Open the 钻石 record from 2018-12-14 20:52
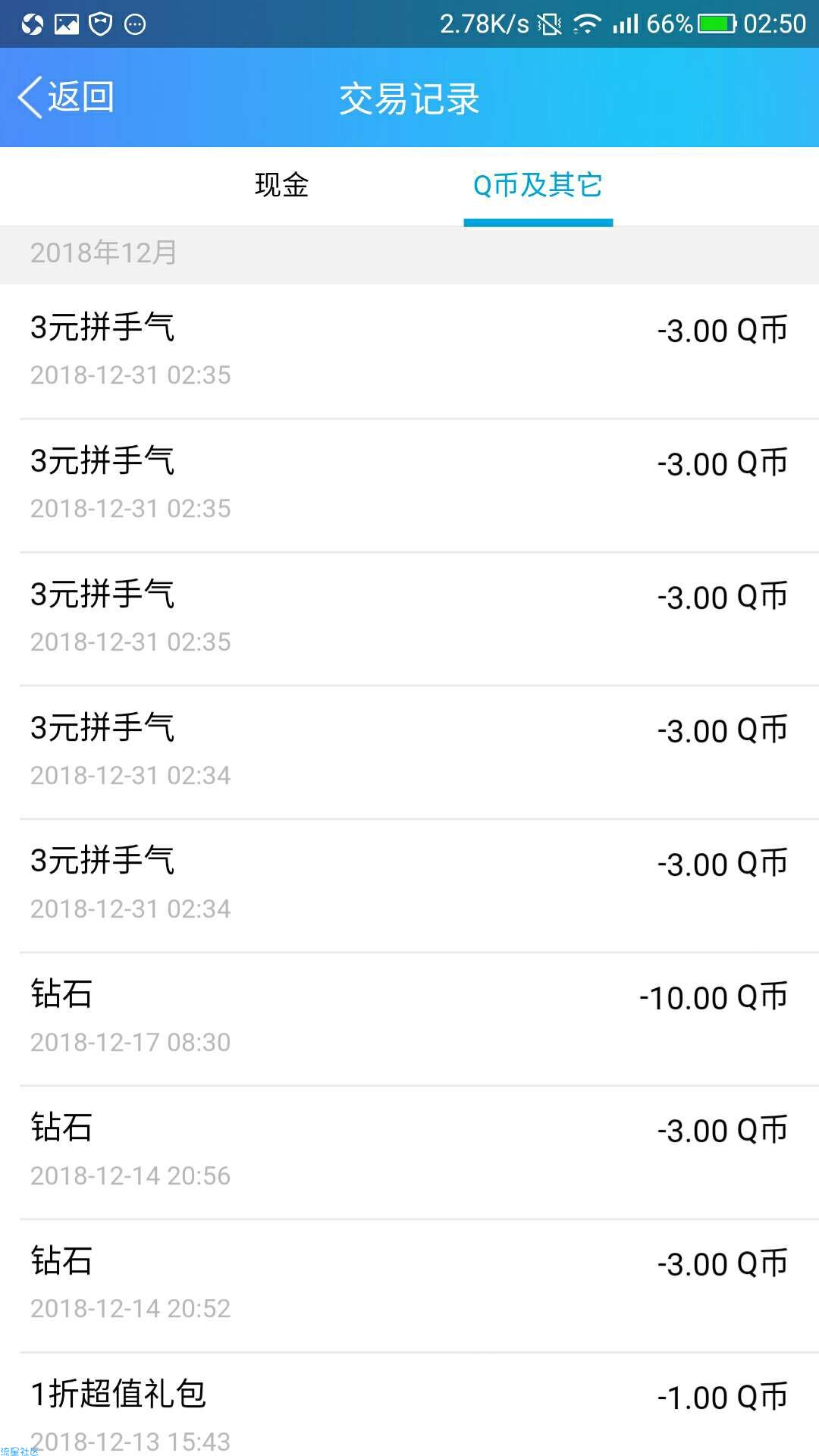 click(409, 1285)
